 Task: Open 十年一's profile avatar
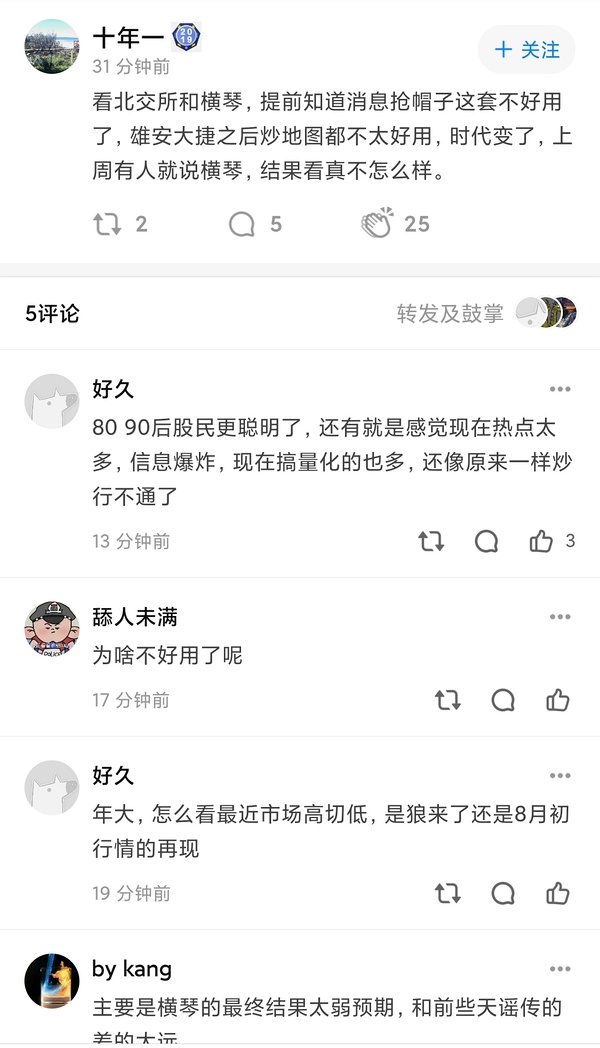(51, 46)
